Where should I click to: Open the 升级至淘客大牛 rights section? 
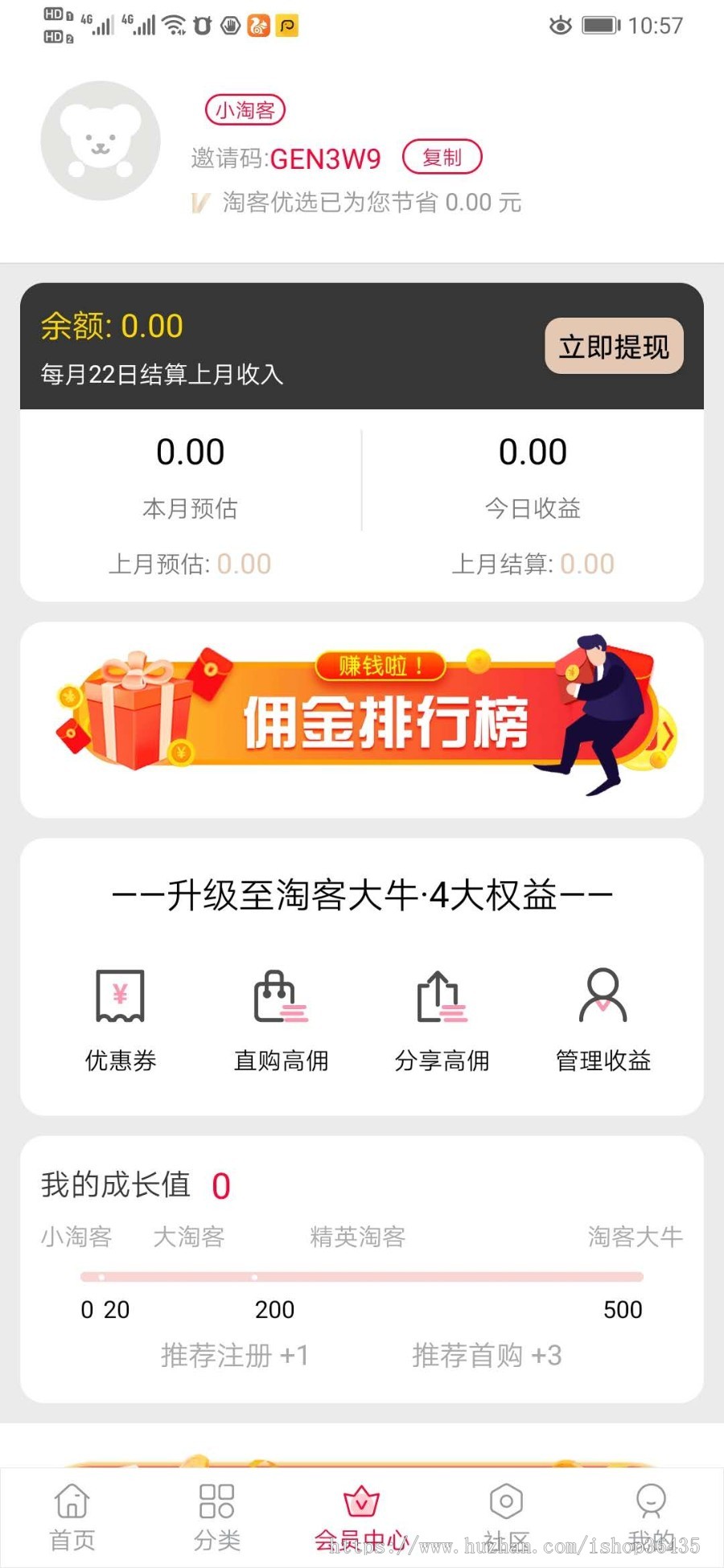pos(362,893)
